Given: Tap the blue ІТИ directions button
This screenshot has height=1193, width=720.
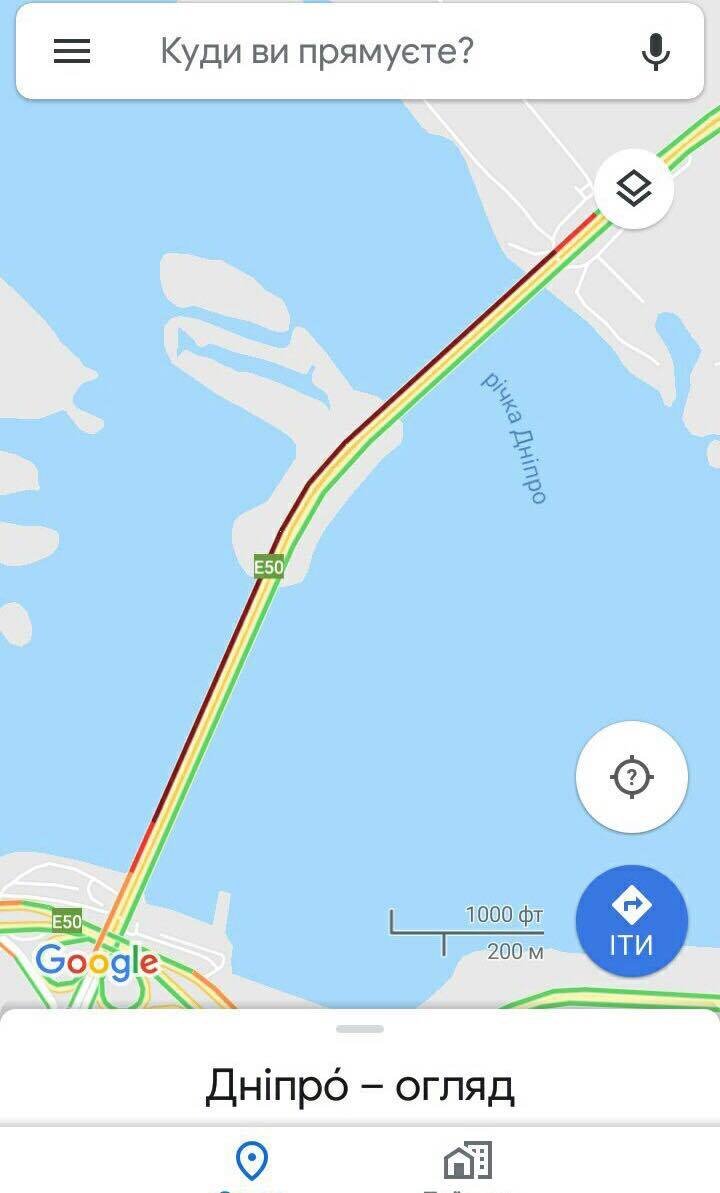Looking at the screenshot, I should pyautogui.click(x=631, y=920).
